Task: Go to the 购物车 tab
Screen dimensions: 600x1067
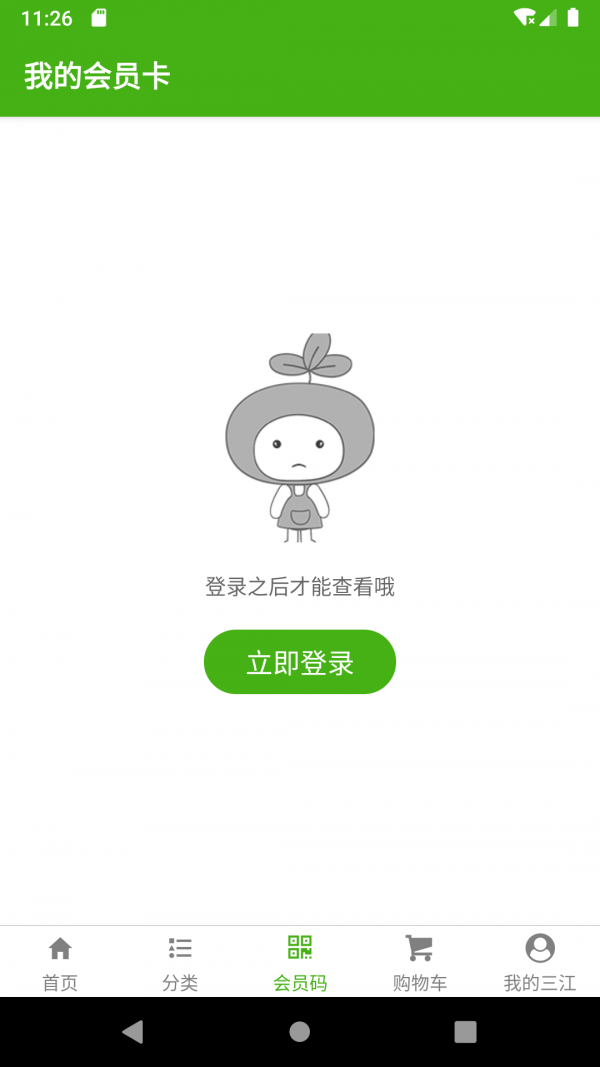Action: (x=420, y=962)
